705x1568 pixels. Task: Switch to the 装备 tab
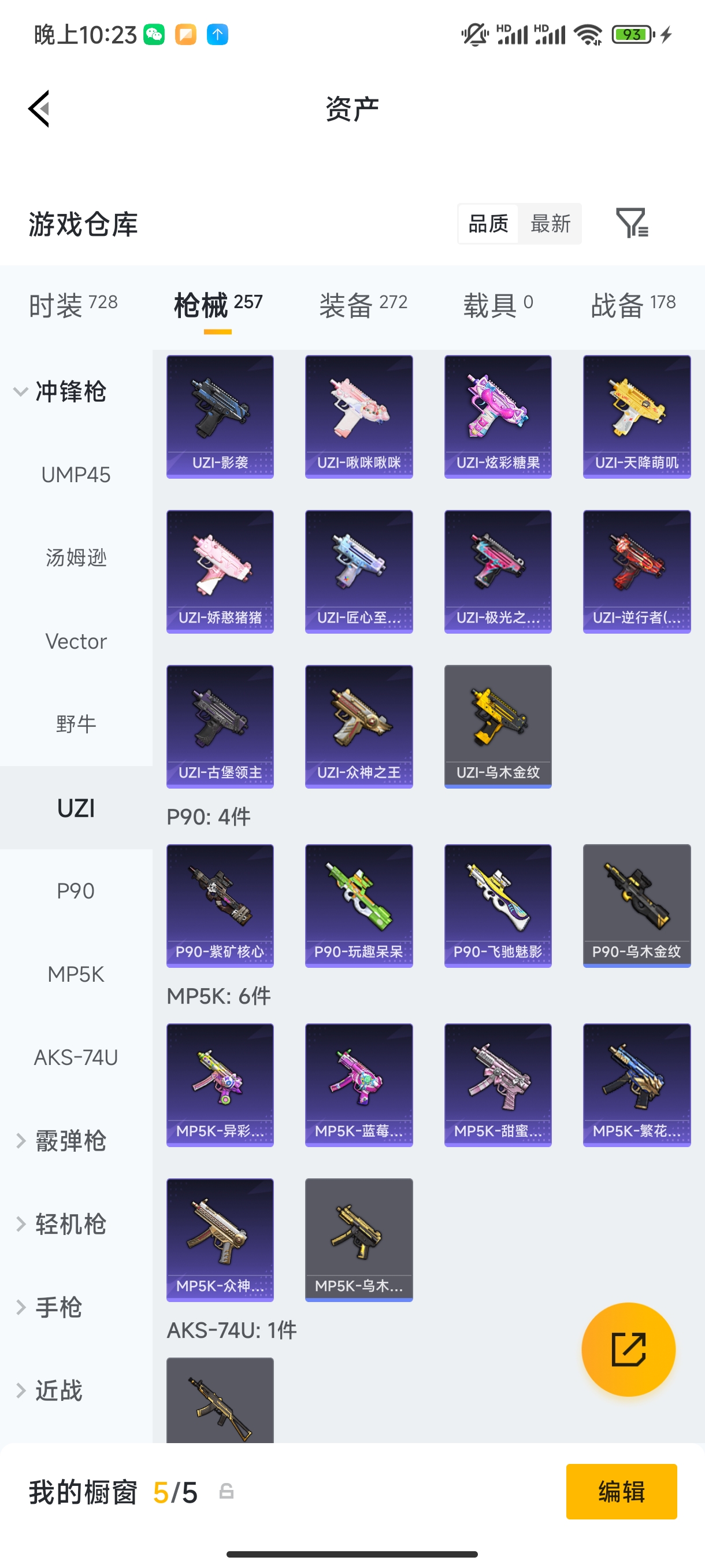363,304
